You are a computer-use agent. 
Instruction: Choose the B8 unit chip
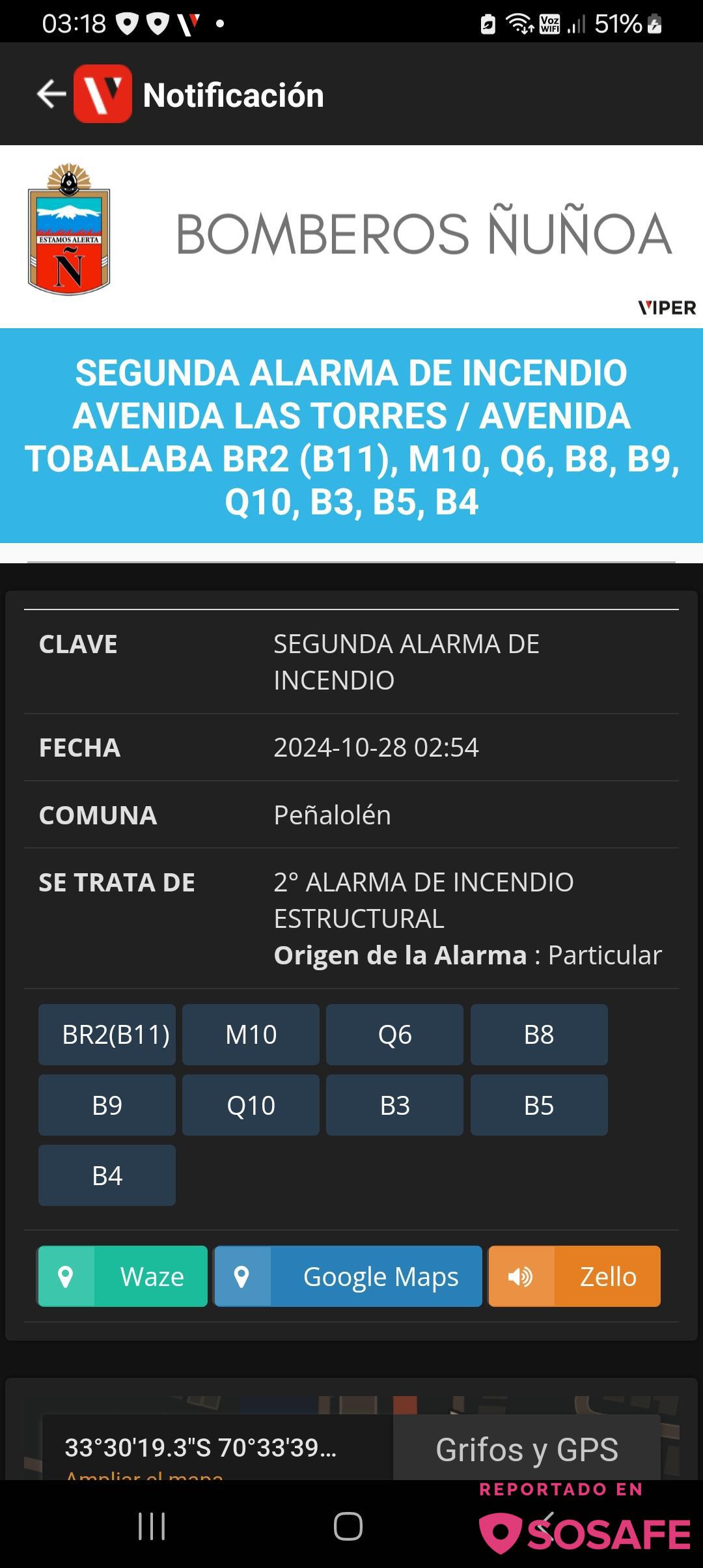click(539, 1035)
